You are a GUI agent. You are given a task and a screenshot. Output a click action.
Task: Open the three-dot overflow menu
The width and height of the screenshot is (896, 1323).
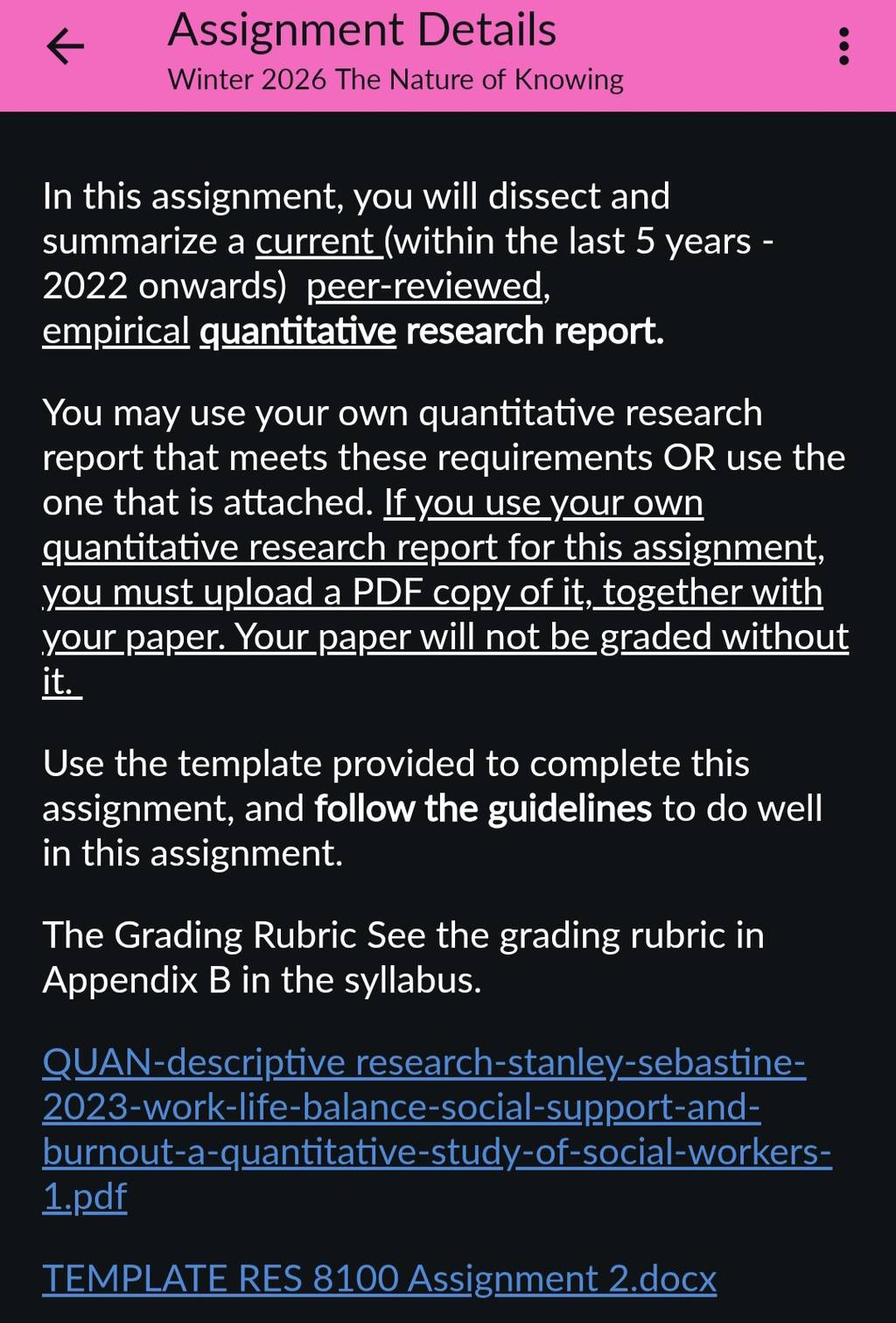[x=843, y=46]
